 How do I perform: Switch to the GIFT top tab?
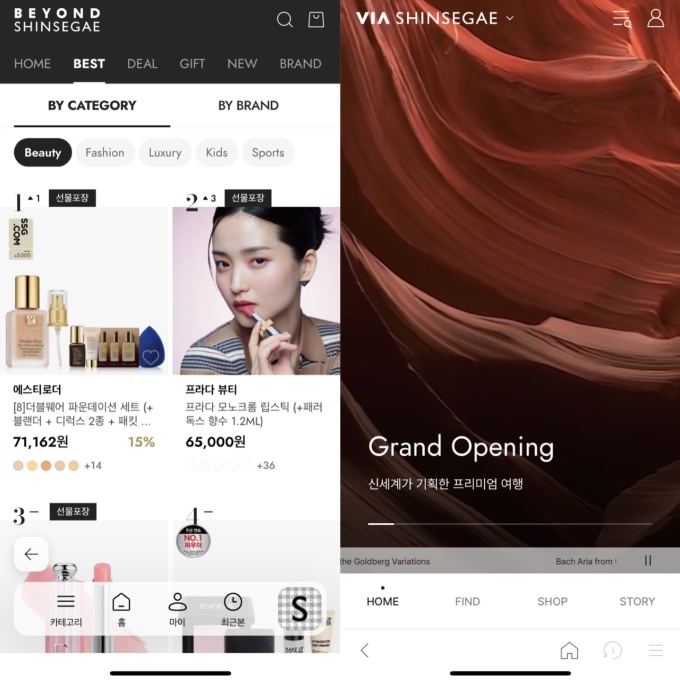192,63
